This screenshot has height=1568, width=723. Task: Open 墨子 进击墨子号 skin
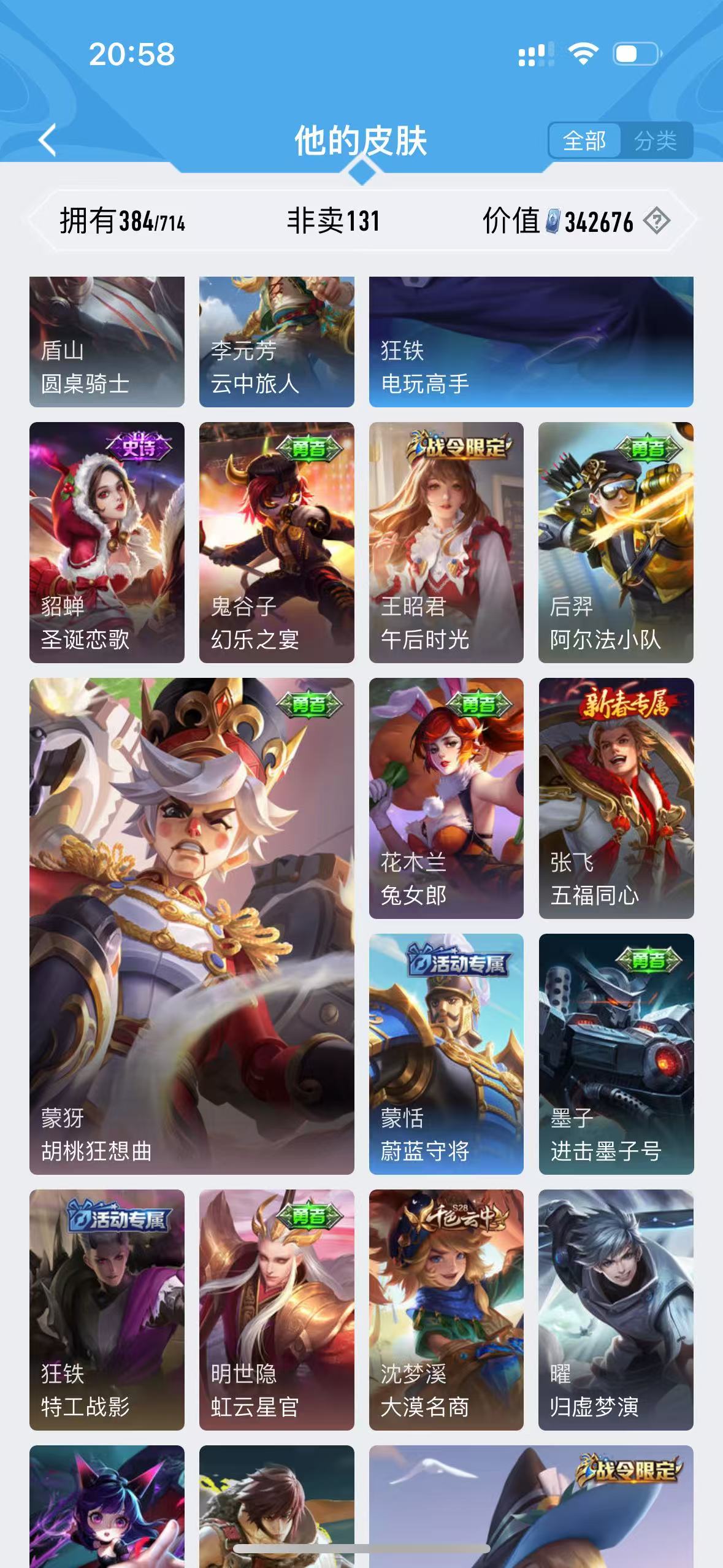(x=616, y=1054)
